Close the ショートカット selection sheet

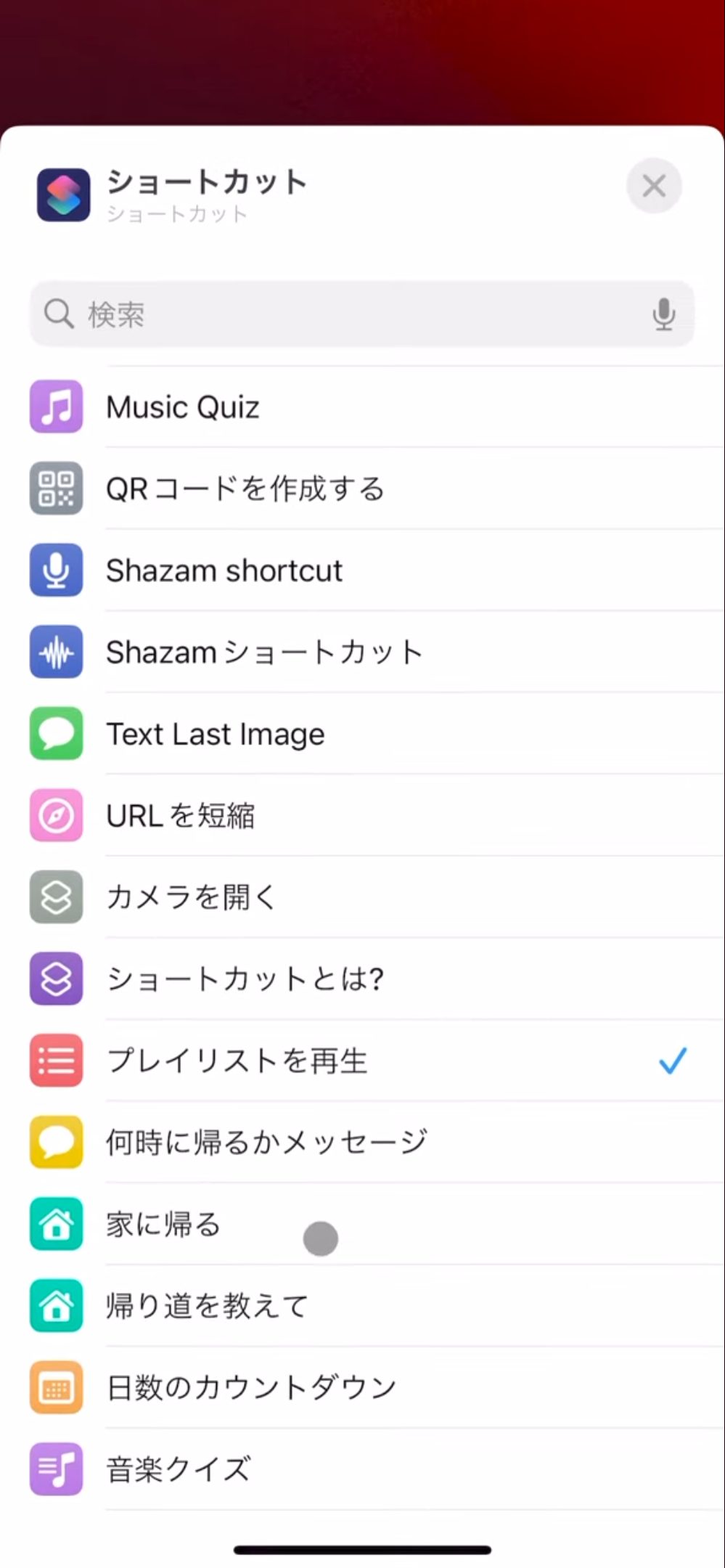click(x=654, y=186)
